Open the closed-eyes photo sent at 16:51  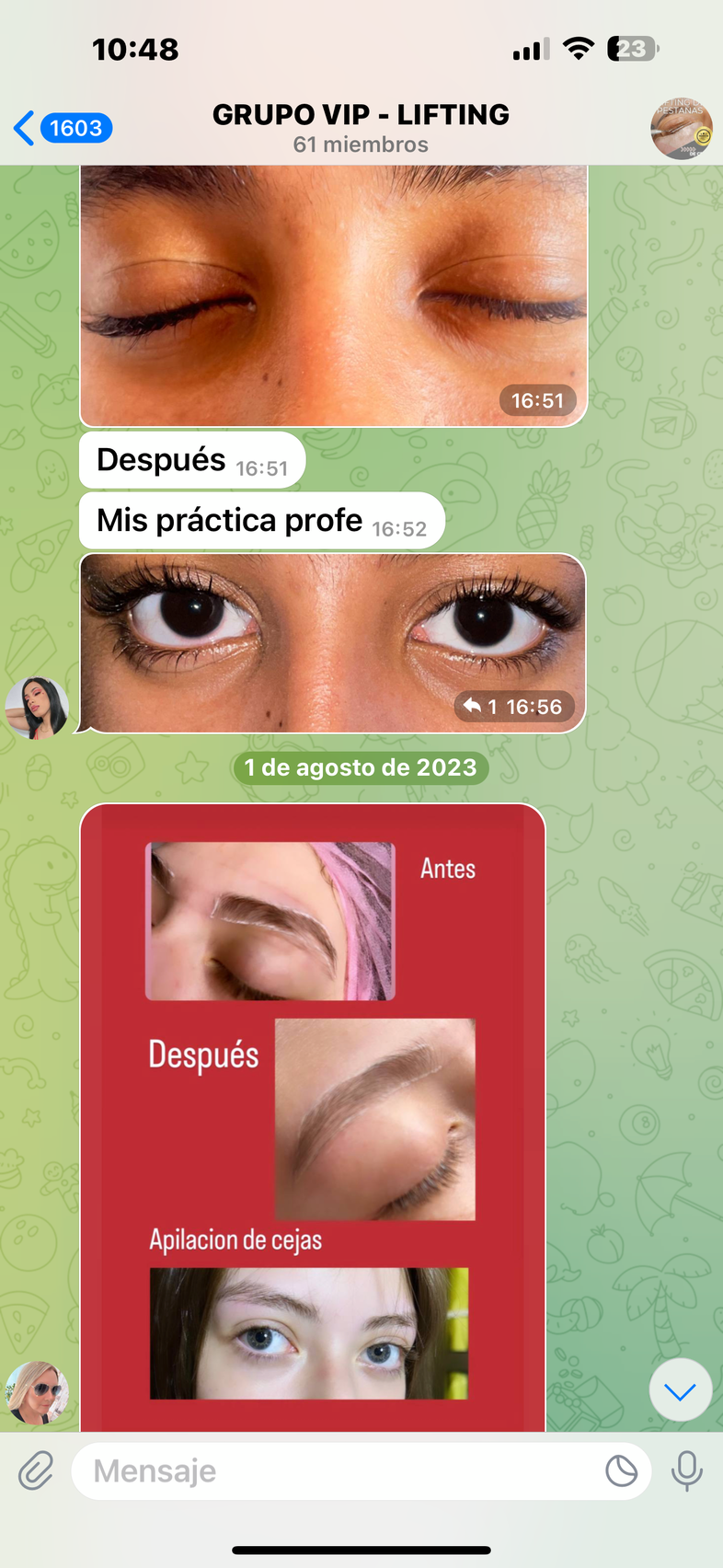pyautogui.click(x=333, y=294)
